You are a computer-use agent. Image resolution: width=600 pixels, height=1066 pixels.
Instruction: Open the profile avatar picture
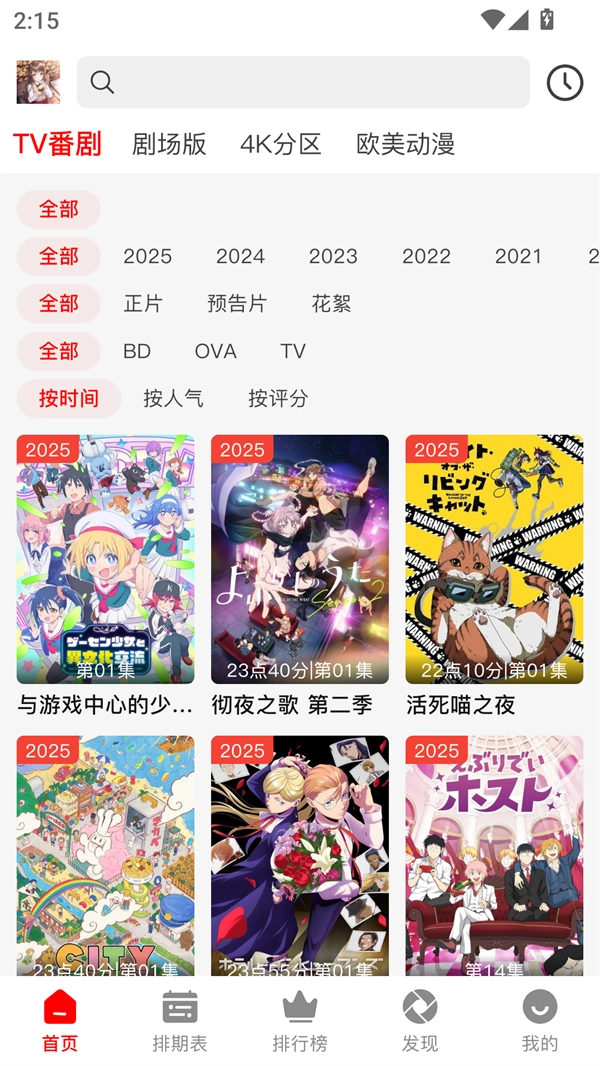click(x=38, y=82)
